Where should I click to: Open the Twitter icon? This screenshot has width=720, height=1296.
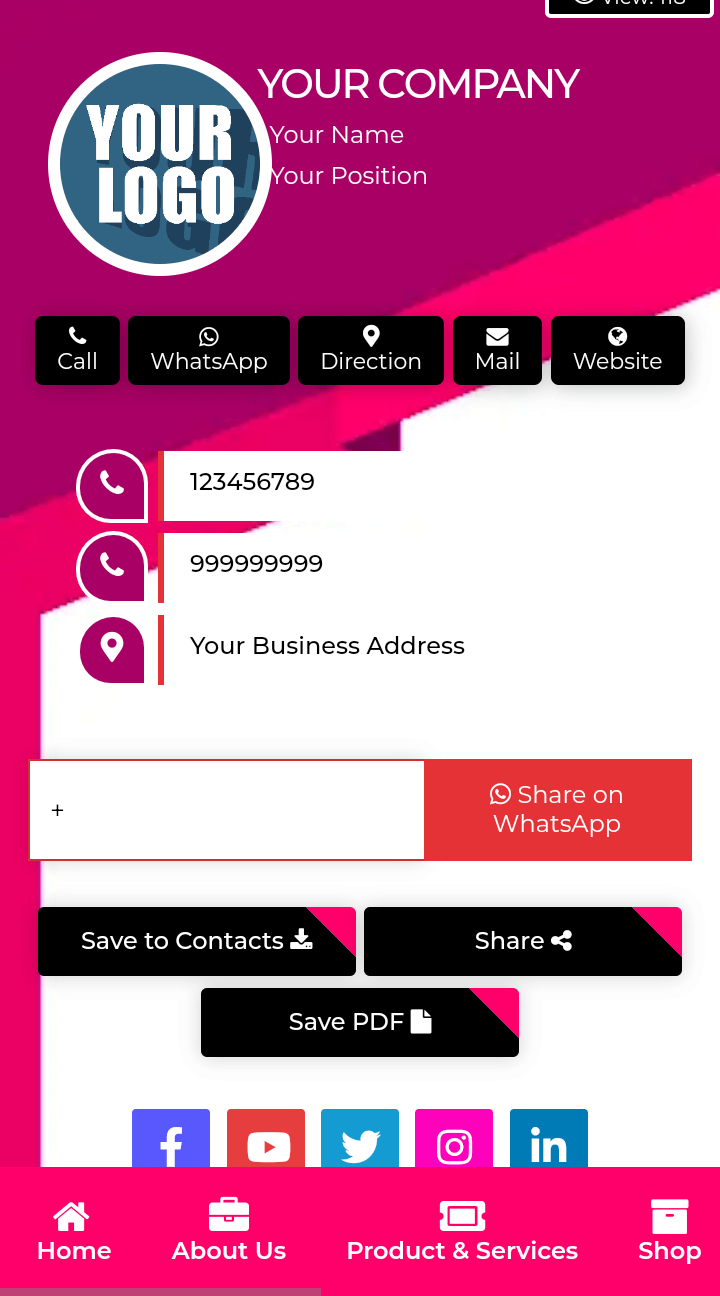pos(360,1142)
